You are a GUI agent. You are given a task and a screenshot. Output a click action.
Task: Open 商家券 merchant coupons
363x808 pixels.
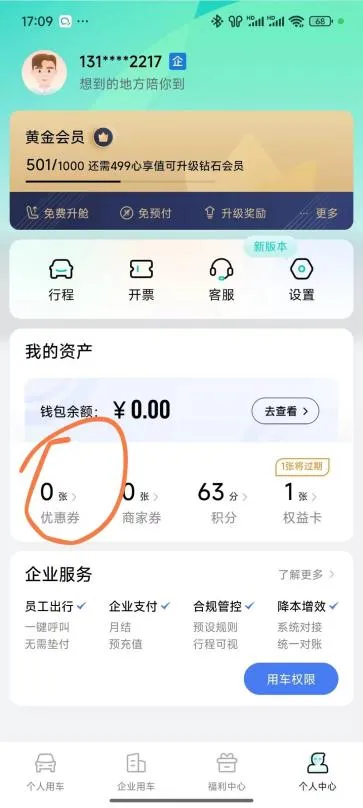(x=141, y=503)
